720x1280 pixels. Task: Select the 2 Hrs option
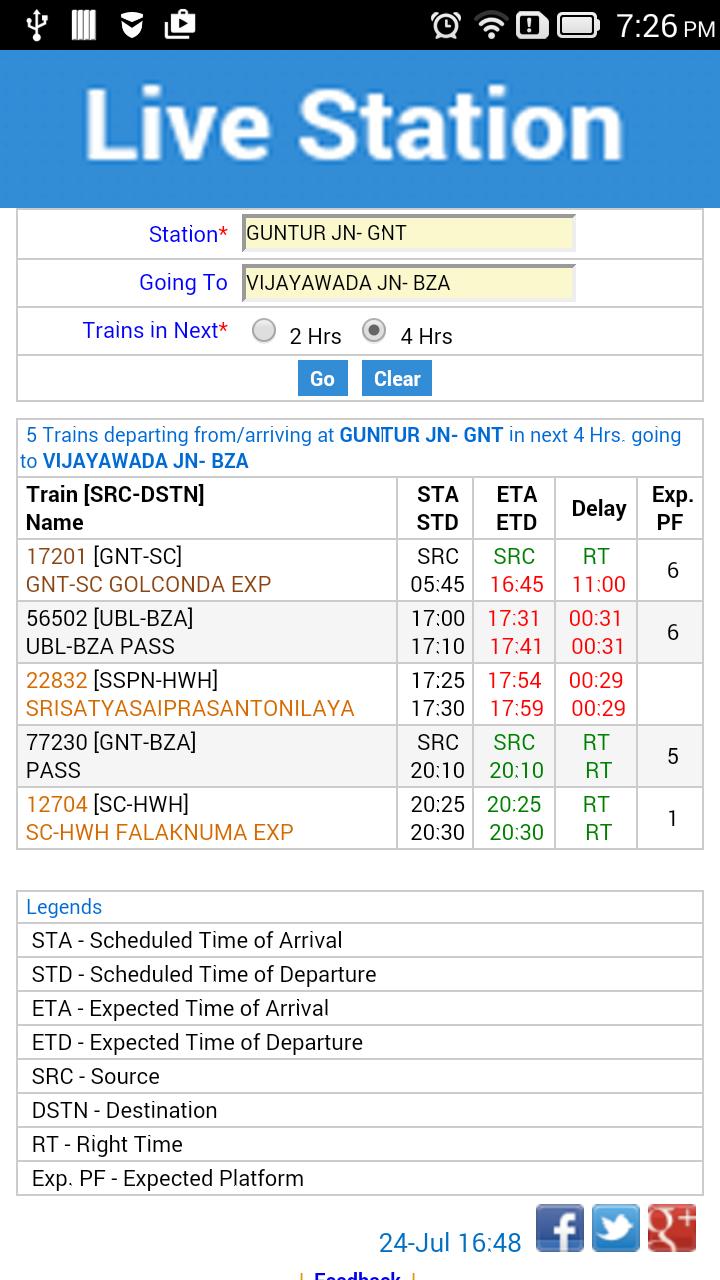point(264,330)
